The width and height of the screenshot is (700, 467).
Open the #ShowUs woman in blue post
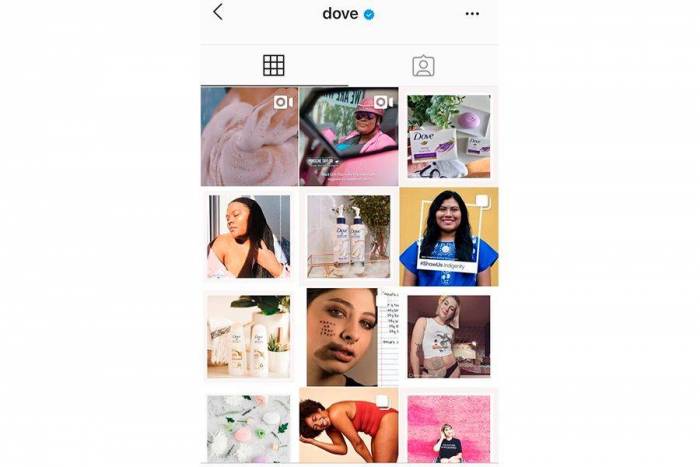(x=448, y=236)
